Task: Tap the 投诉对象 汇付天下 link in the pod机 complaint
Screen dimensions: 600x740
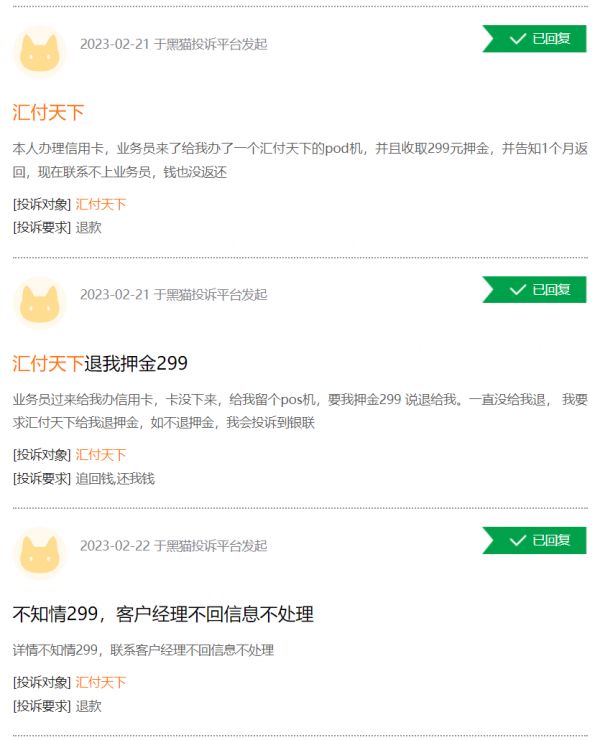Action: point(101,204)
